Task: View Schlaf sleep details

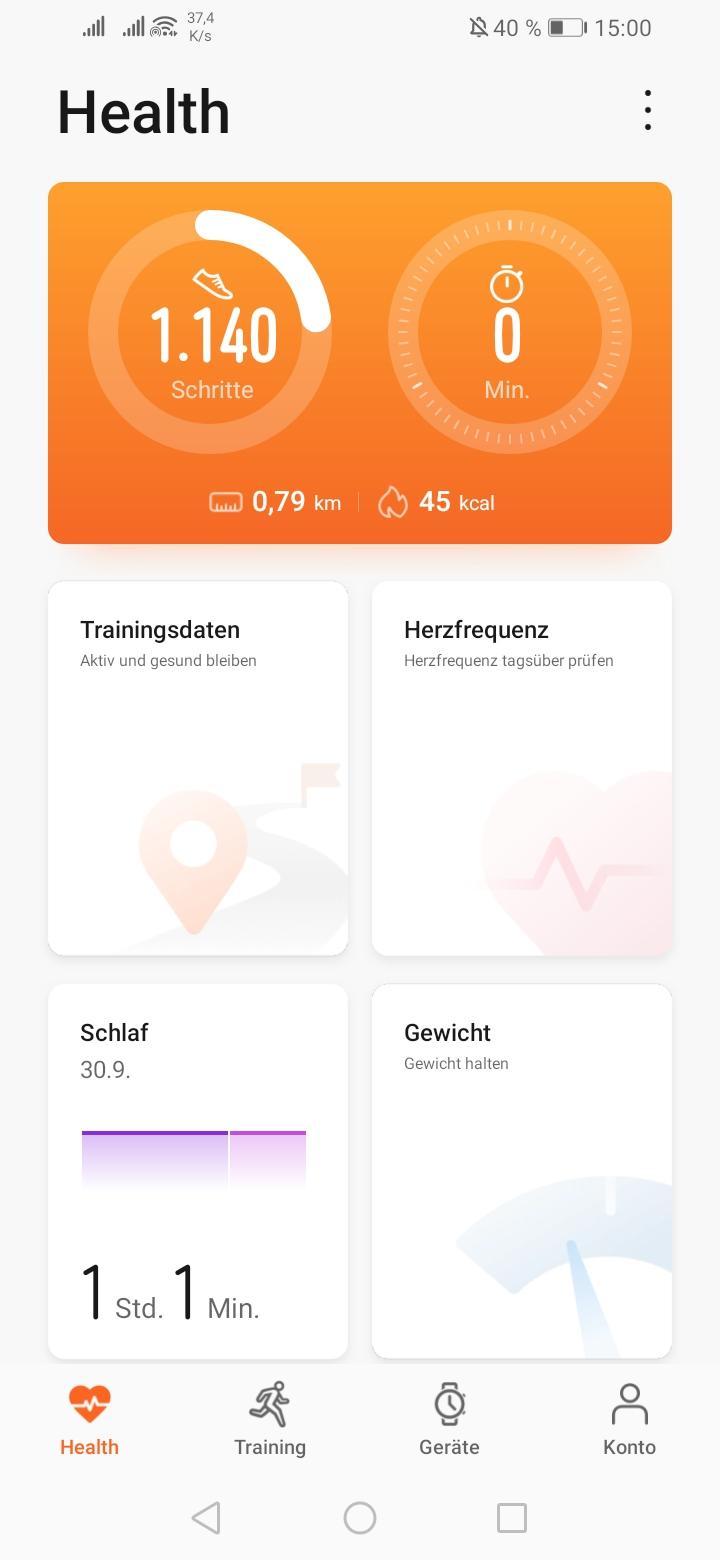Action: pos(198,1171)
